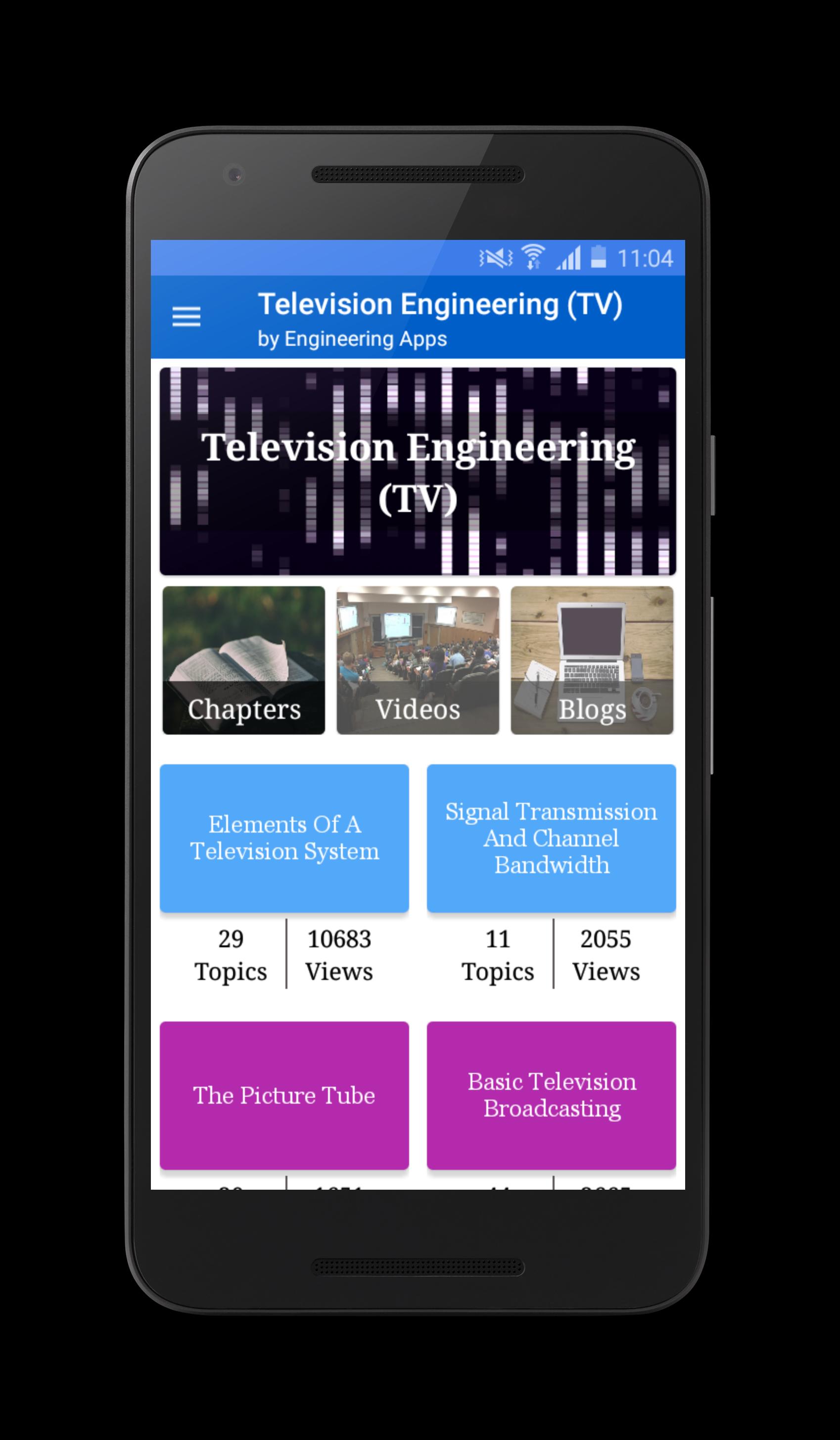This screenshot has width=840, height=1440.
Task: Click 29 Topics under Elements chapter
Action: (231, 953)
